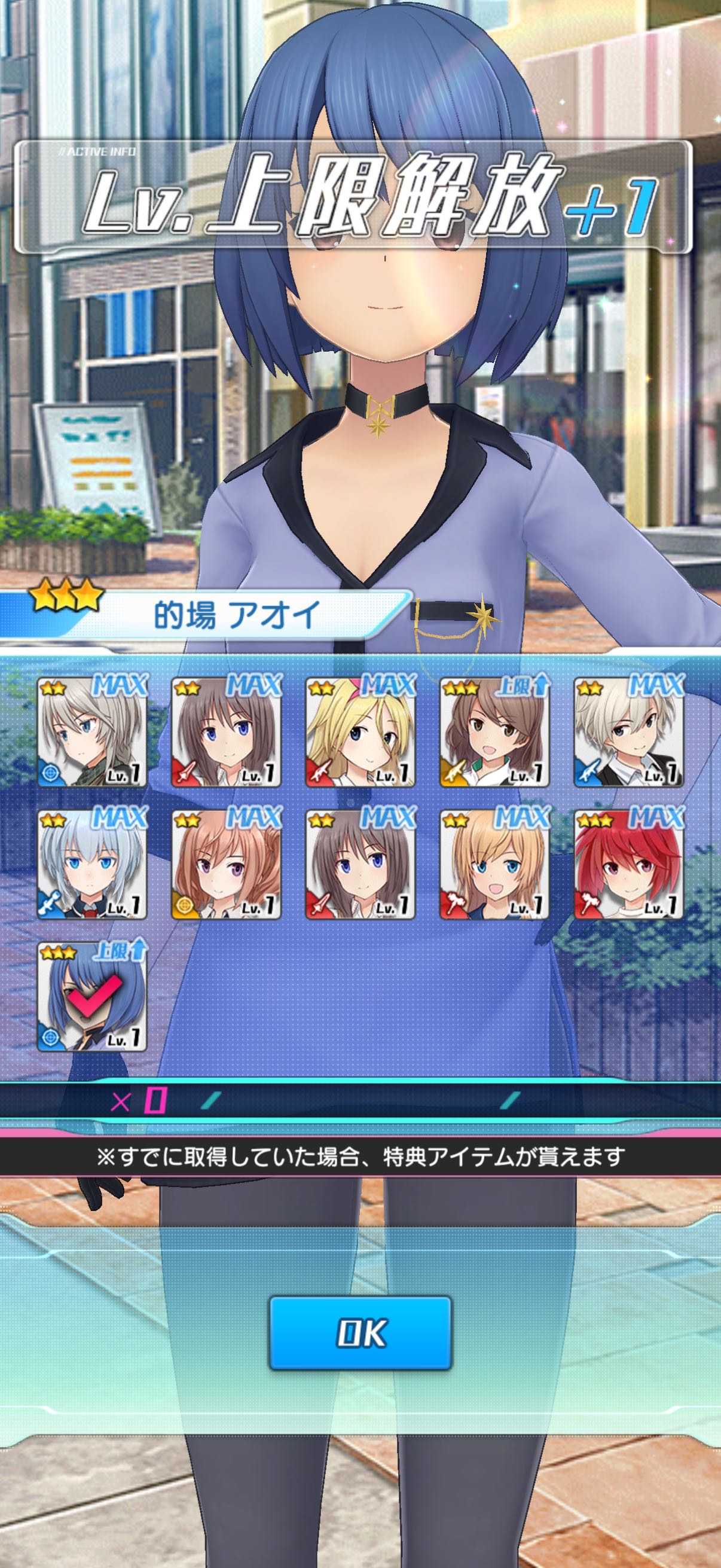Tap the light-blue-haired character card
The height and width of the screenshot is (1568, 721).
pyautogui.click(x=92, y=864)
